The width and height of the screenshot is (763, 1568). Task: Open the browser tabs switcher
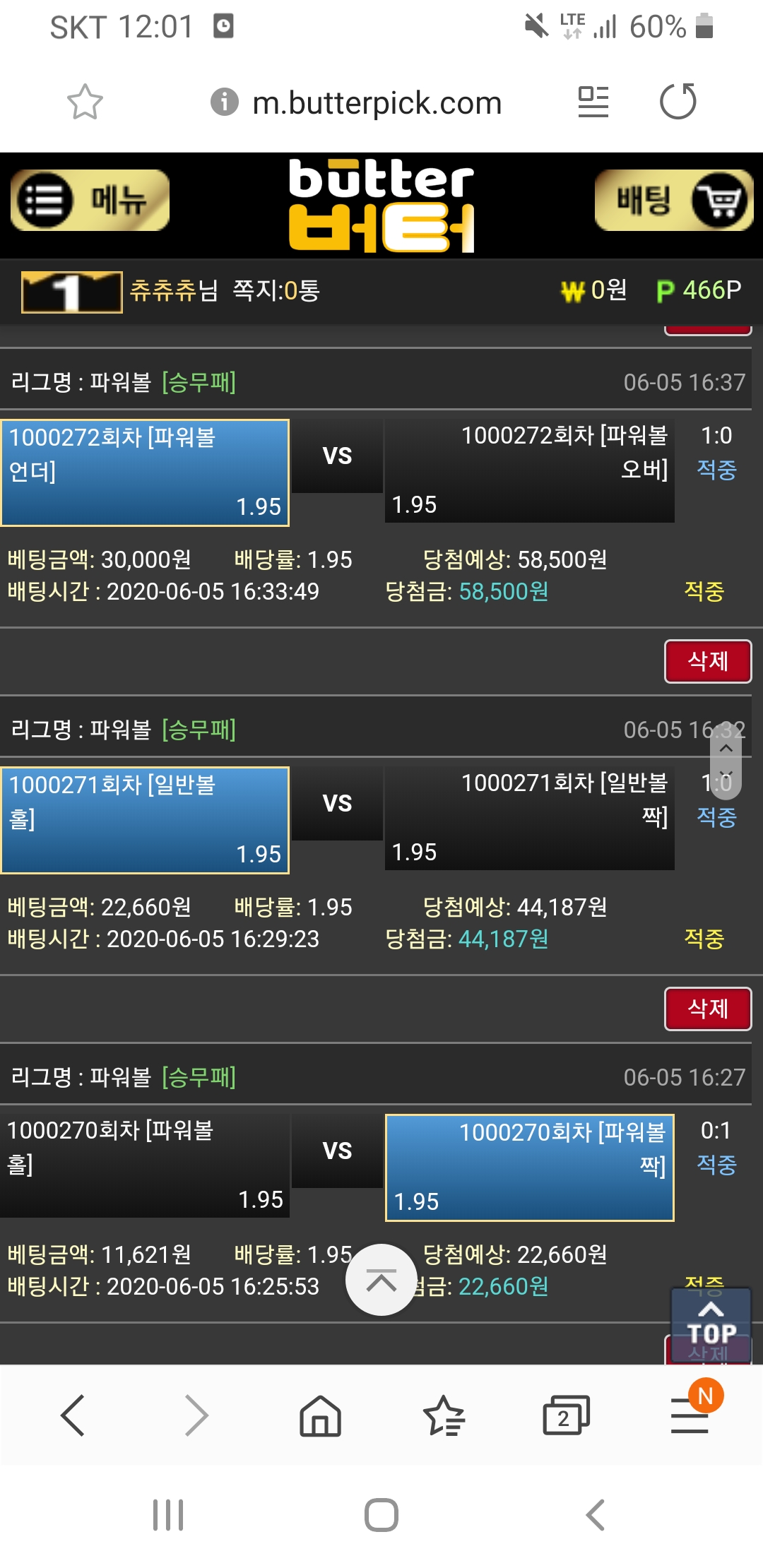(566, 1415)
